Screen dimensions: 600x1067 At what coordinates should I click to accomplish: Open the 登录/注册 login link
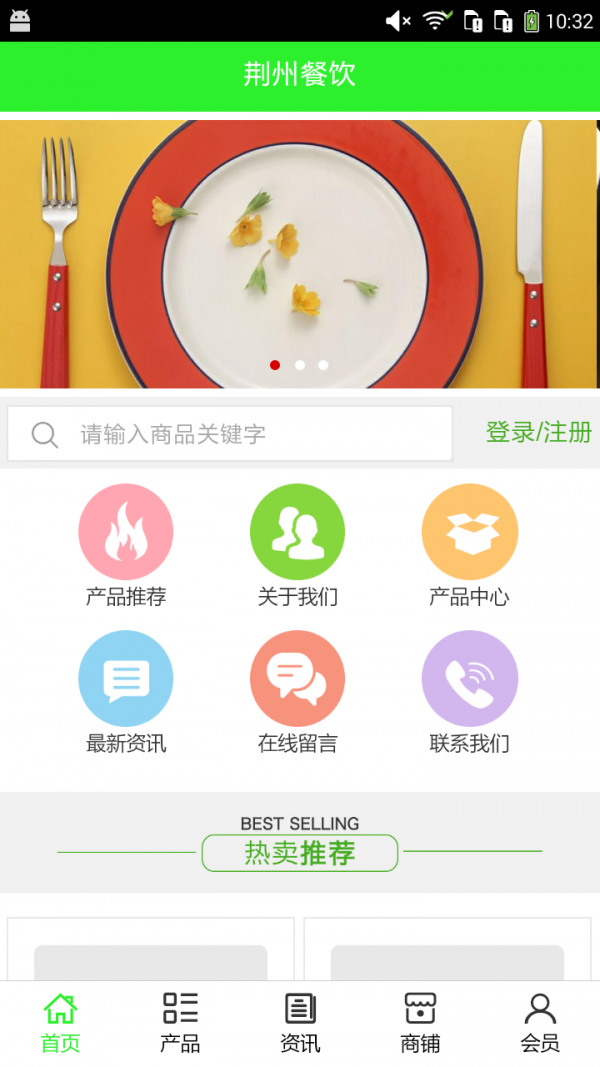[538, 432]
